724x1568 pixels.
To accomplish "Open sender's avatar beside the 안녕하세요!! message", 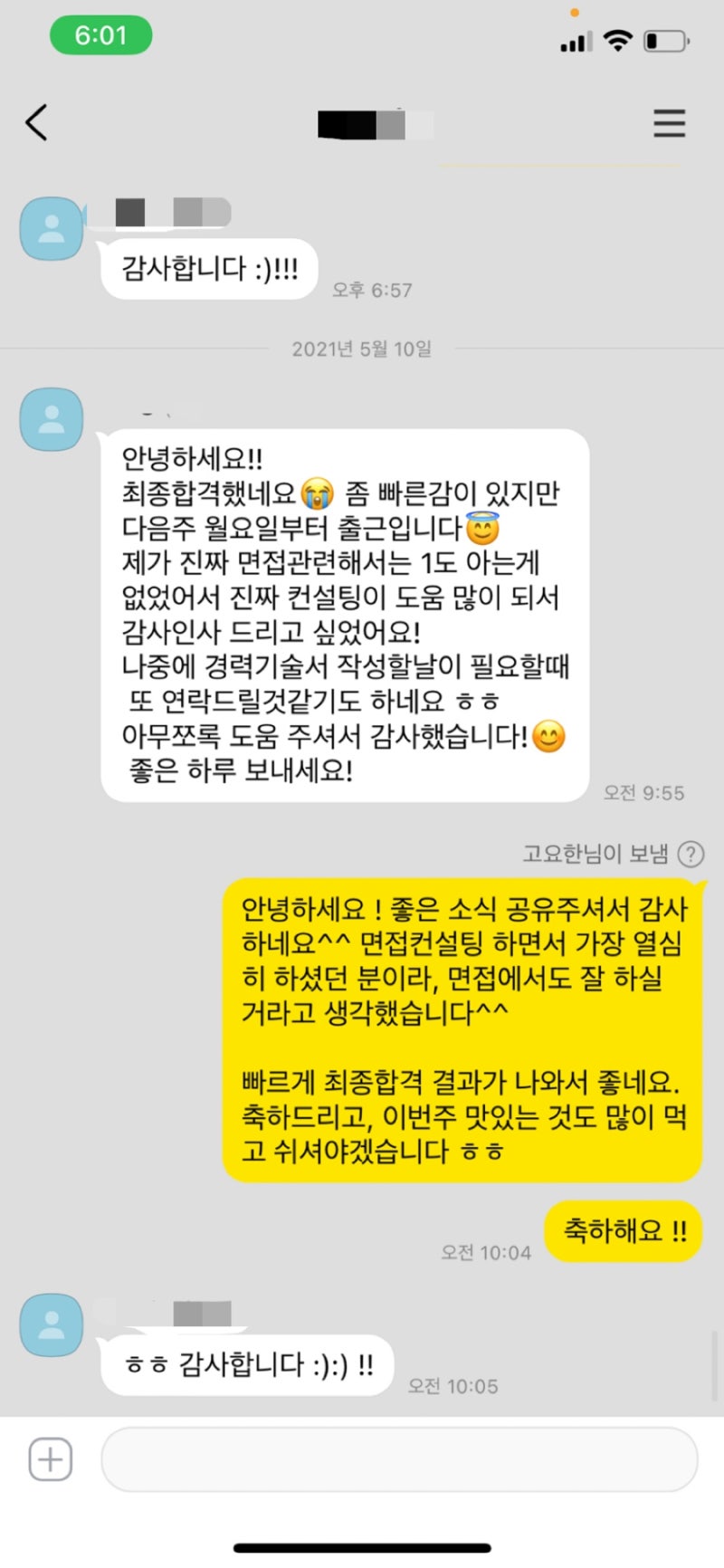I will coord(52,419).
